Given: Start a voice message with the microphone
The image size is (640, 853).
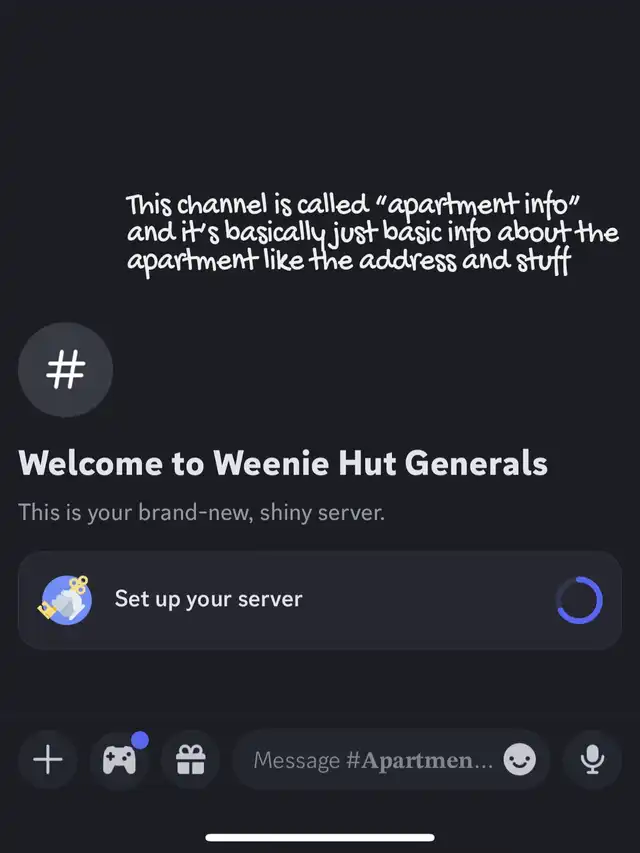Looking at the screenshot, I should pyautogui.click(x=592, y=759).
